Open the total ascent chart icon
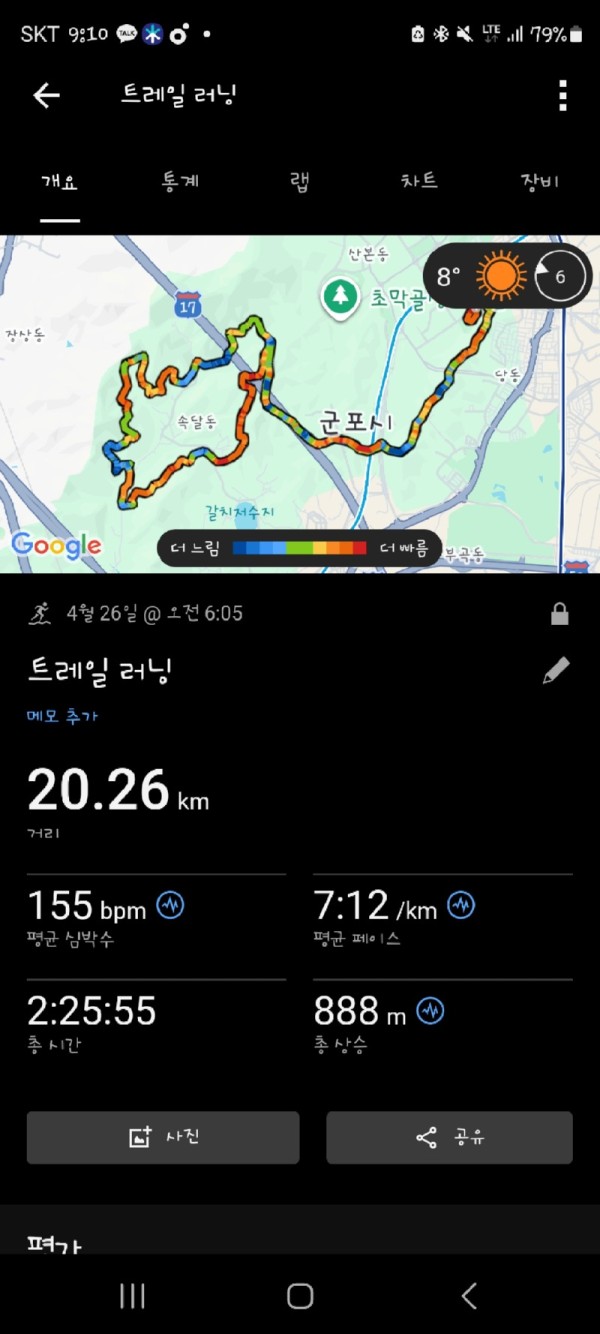The height and width of the screenshot is (1334, 600). (430, 1011)
